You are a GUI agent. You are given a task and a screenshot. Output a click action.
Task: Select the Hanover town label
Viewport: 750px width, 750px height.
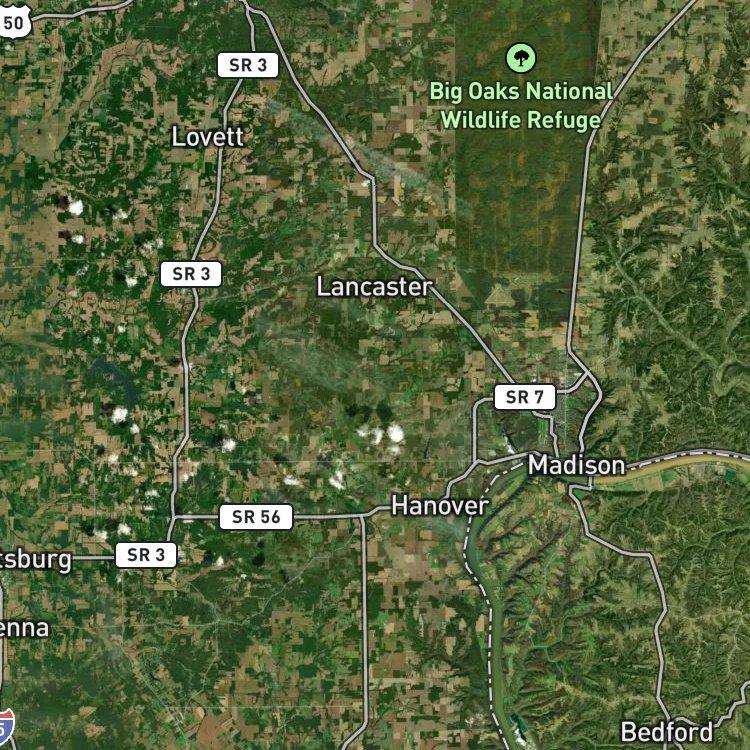(x=440, y=506)
